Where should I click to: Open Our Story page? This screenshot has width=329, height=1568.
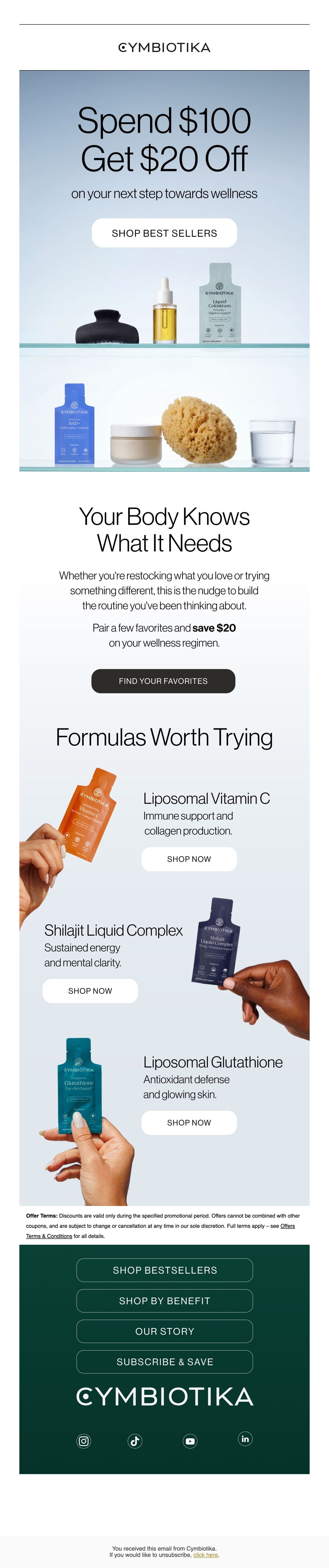[164, 1331]
